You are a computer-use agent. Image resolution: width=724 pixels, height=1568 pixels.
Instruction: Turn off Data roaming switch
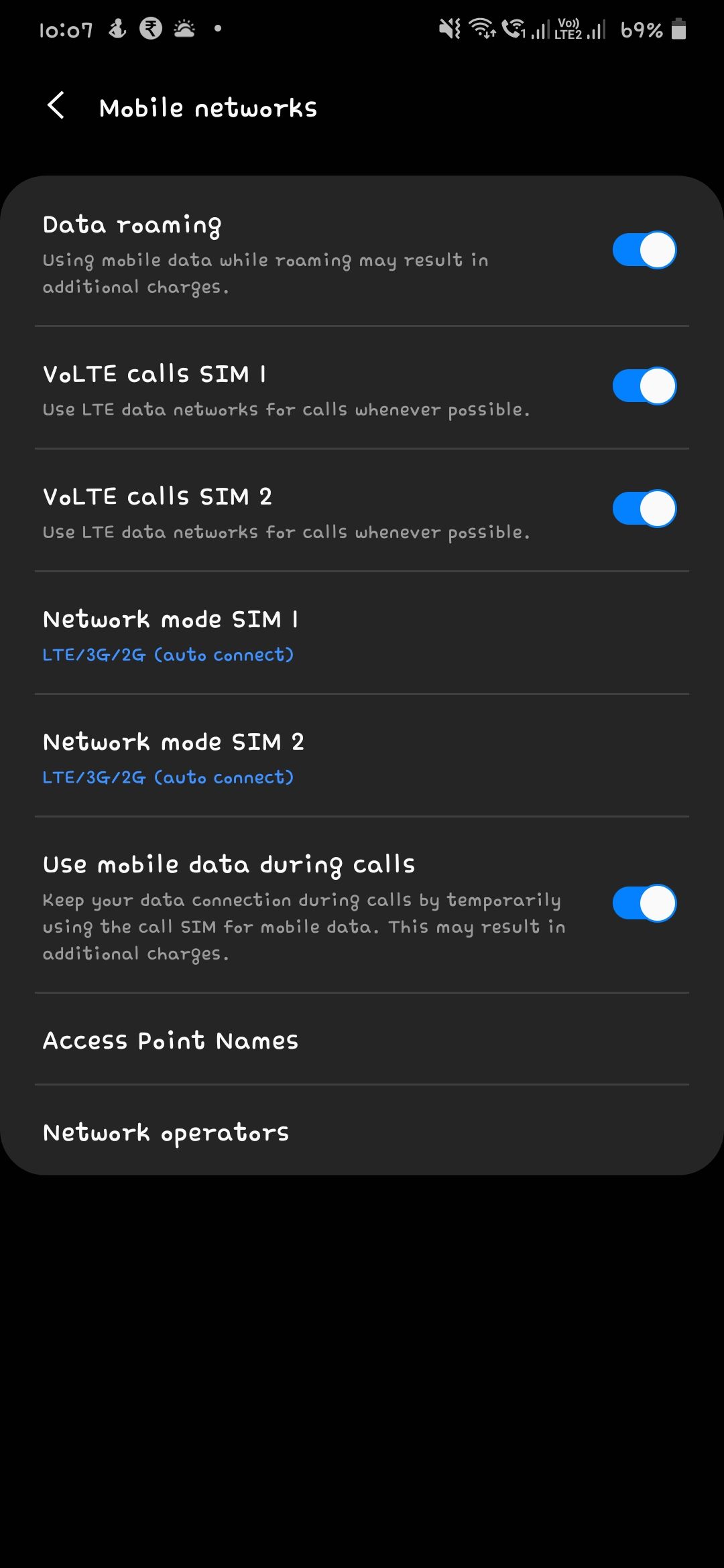[x=644, y=251]
